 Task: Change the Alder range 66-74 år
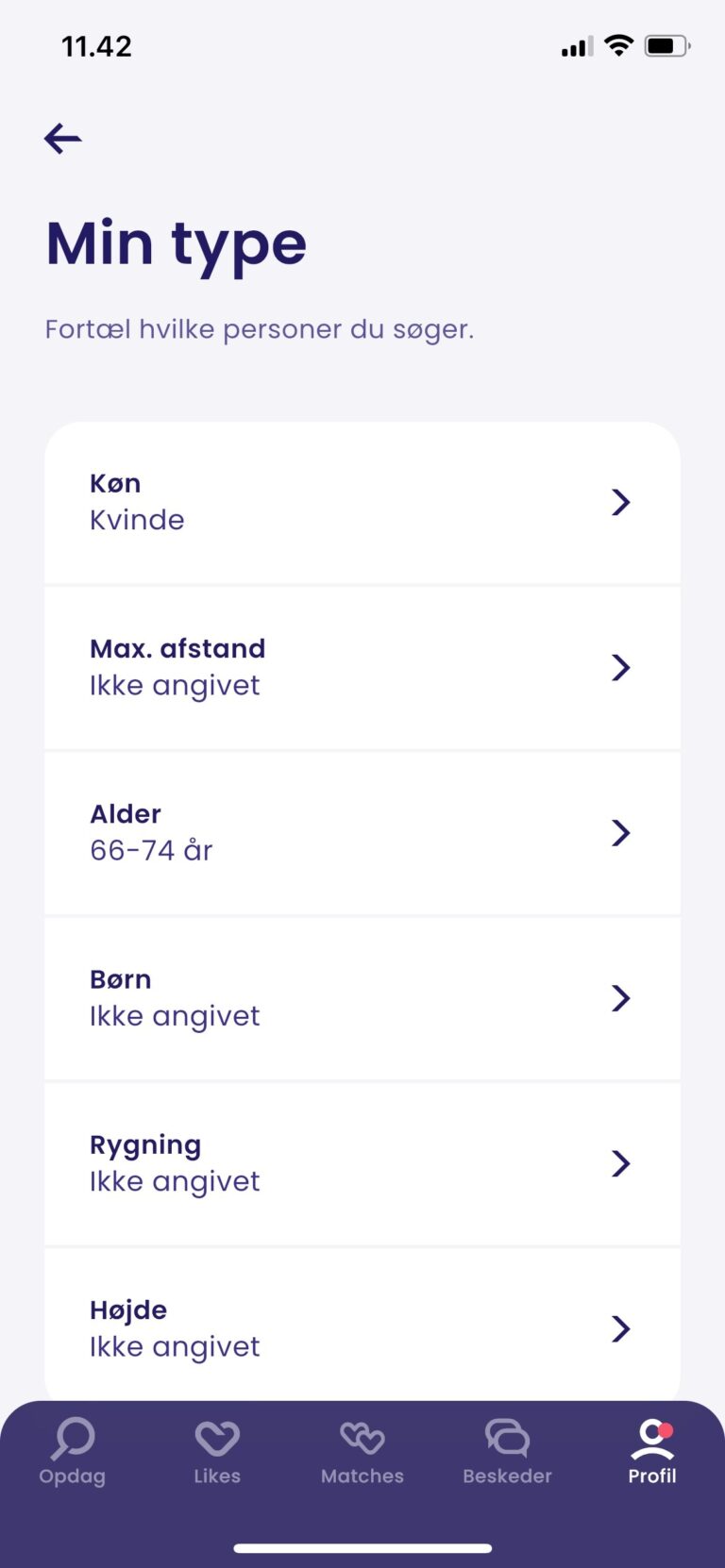pyautogui.click(x=362, y=833)
